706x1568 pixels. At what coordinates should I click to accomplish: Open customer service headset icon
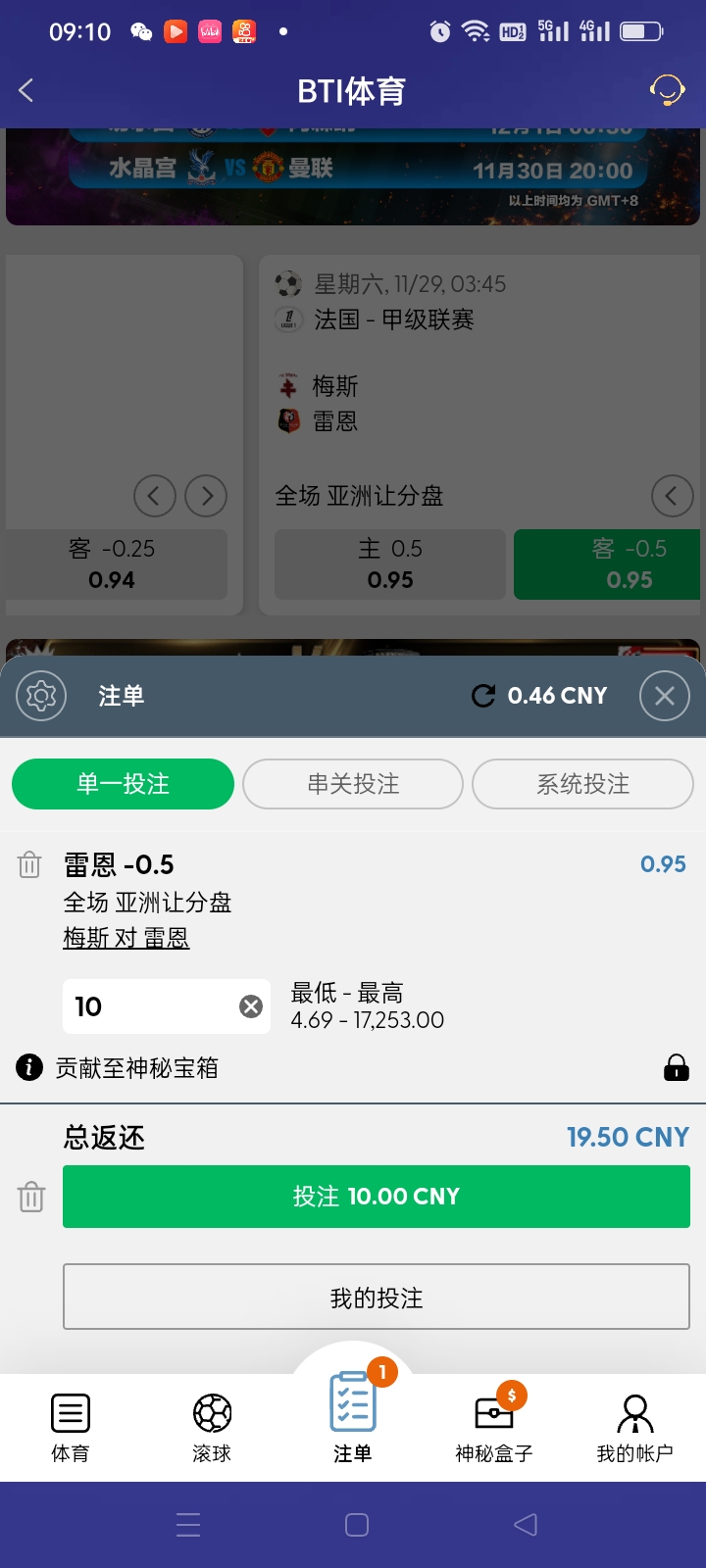tap(667, 91)
